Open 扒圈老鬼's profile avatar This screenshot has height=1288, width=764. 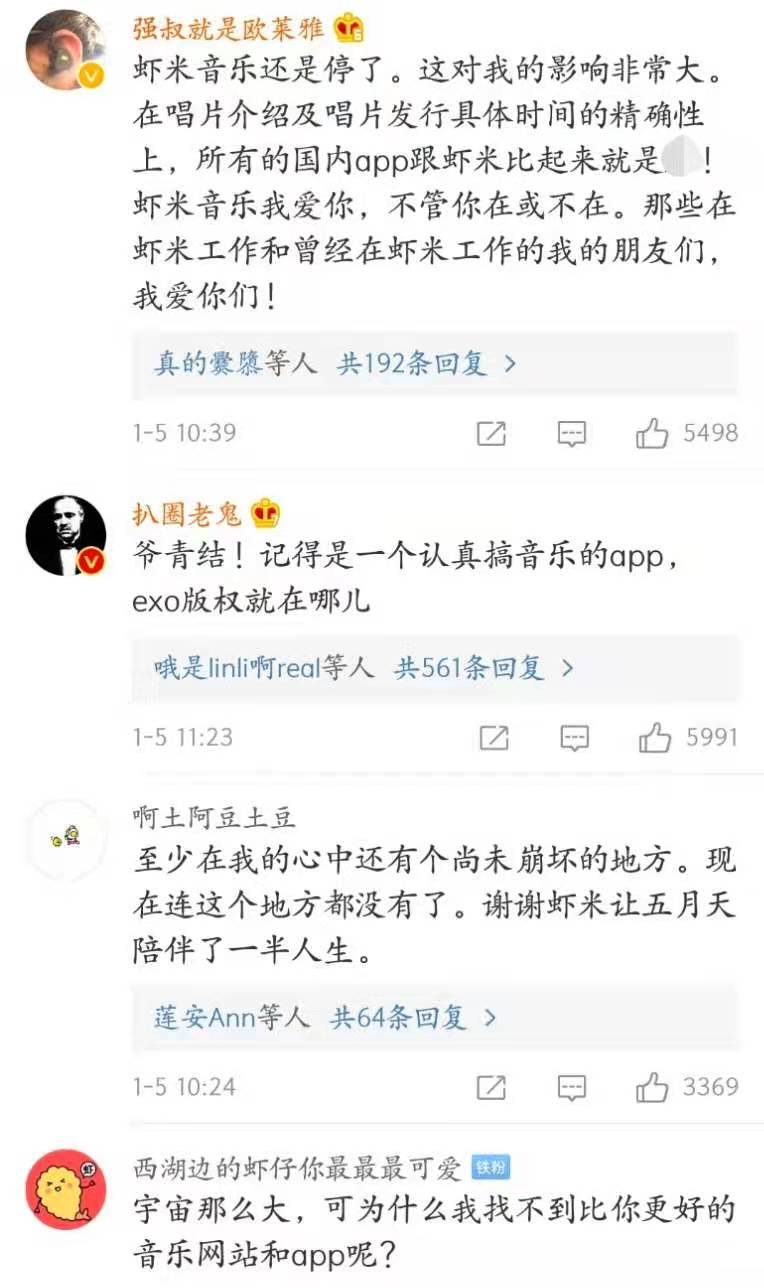[x=65, y=535]
